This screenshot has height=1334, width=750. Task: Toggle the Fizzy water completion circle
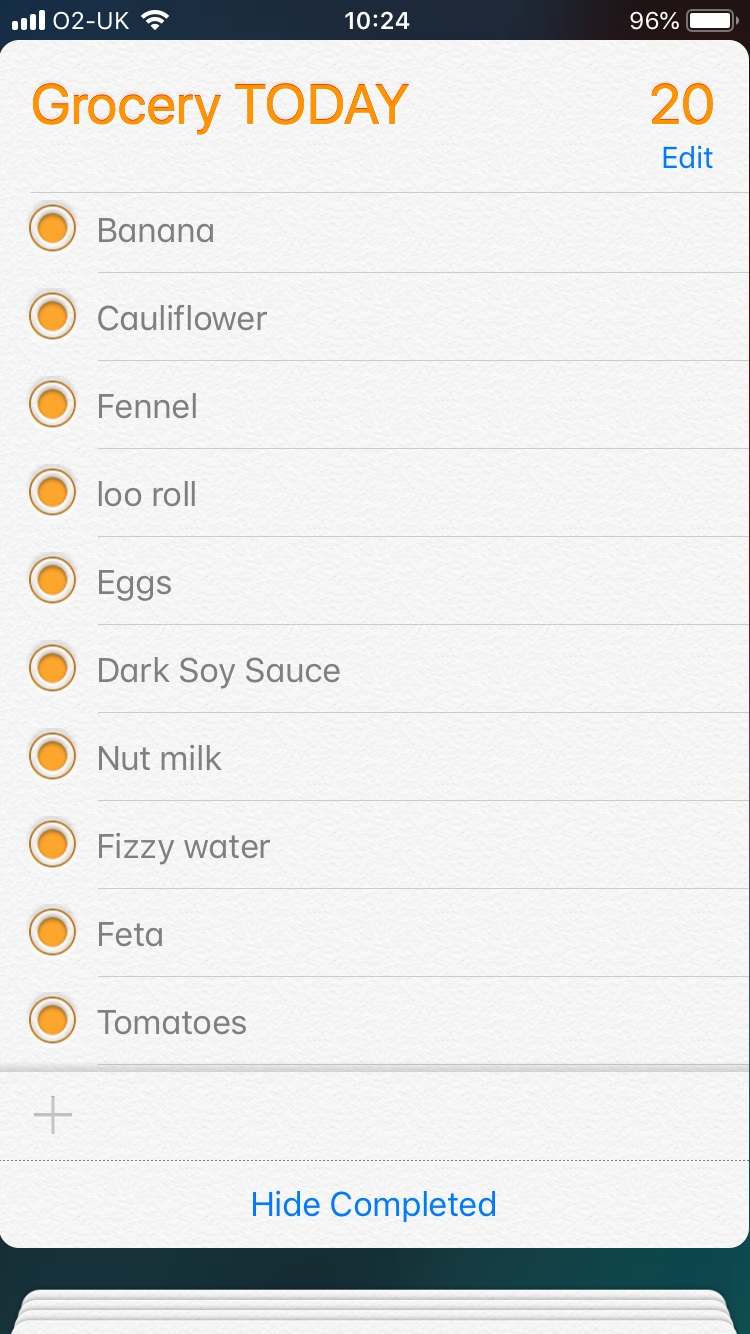coord(52,846)
